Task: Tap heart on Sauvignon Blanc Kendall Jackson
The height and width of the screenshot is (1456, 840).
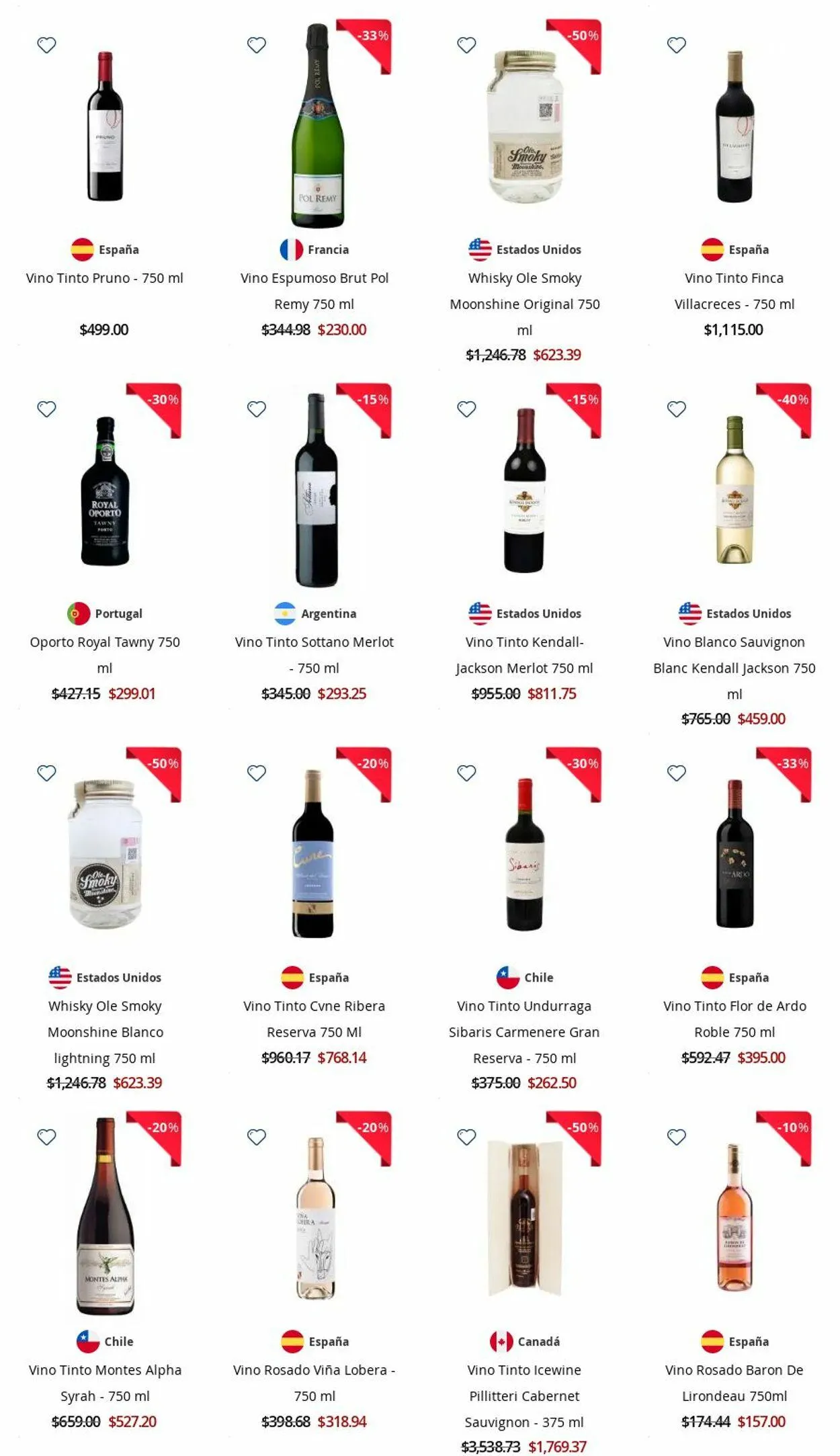Action: click(x=677, y=409)
